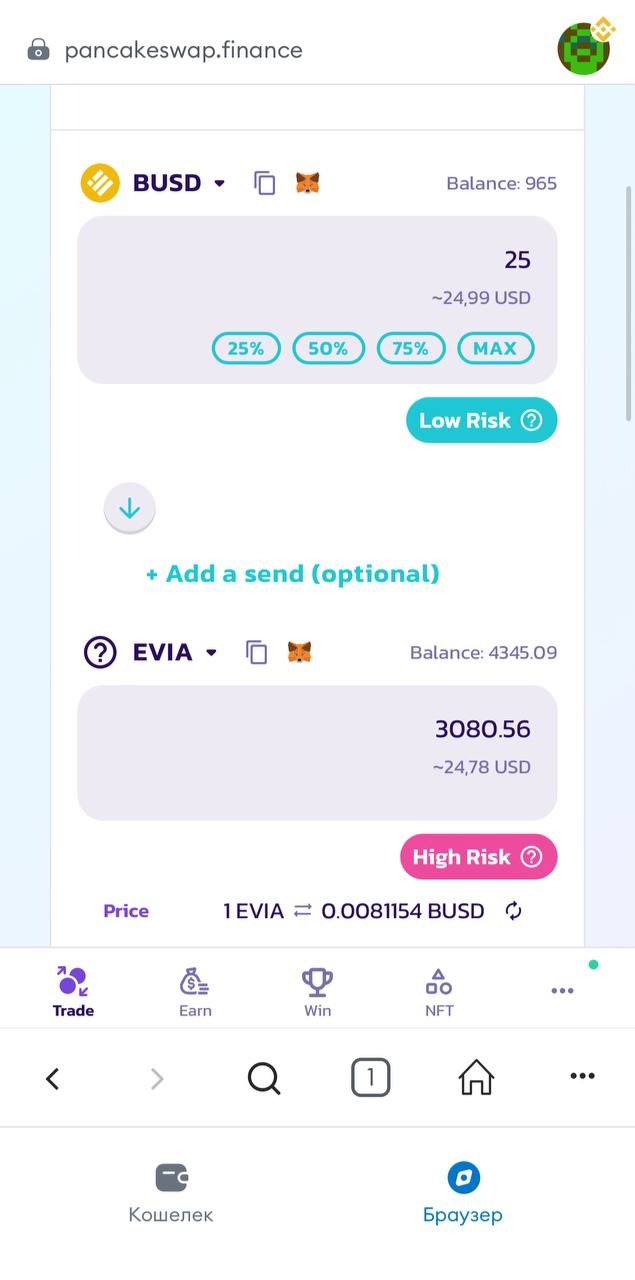Go back in the browser

pos(53,1078)
